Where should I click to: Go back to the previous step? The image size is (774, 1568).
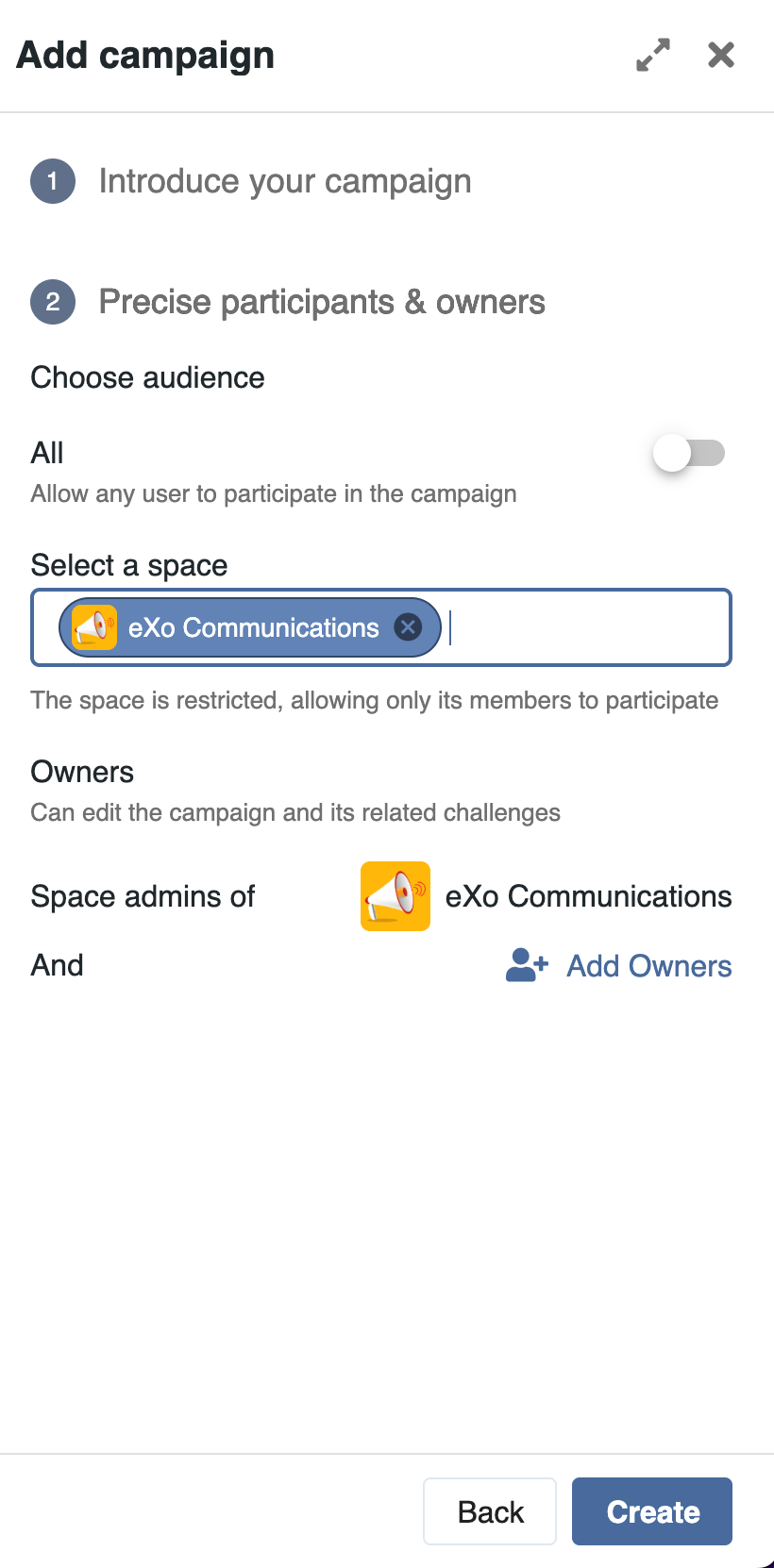490,1511
